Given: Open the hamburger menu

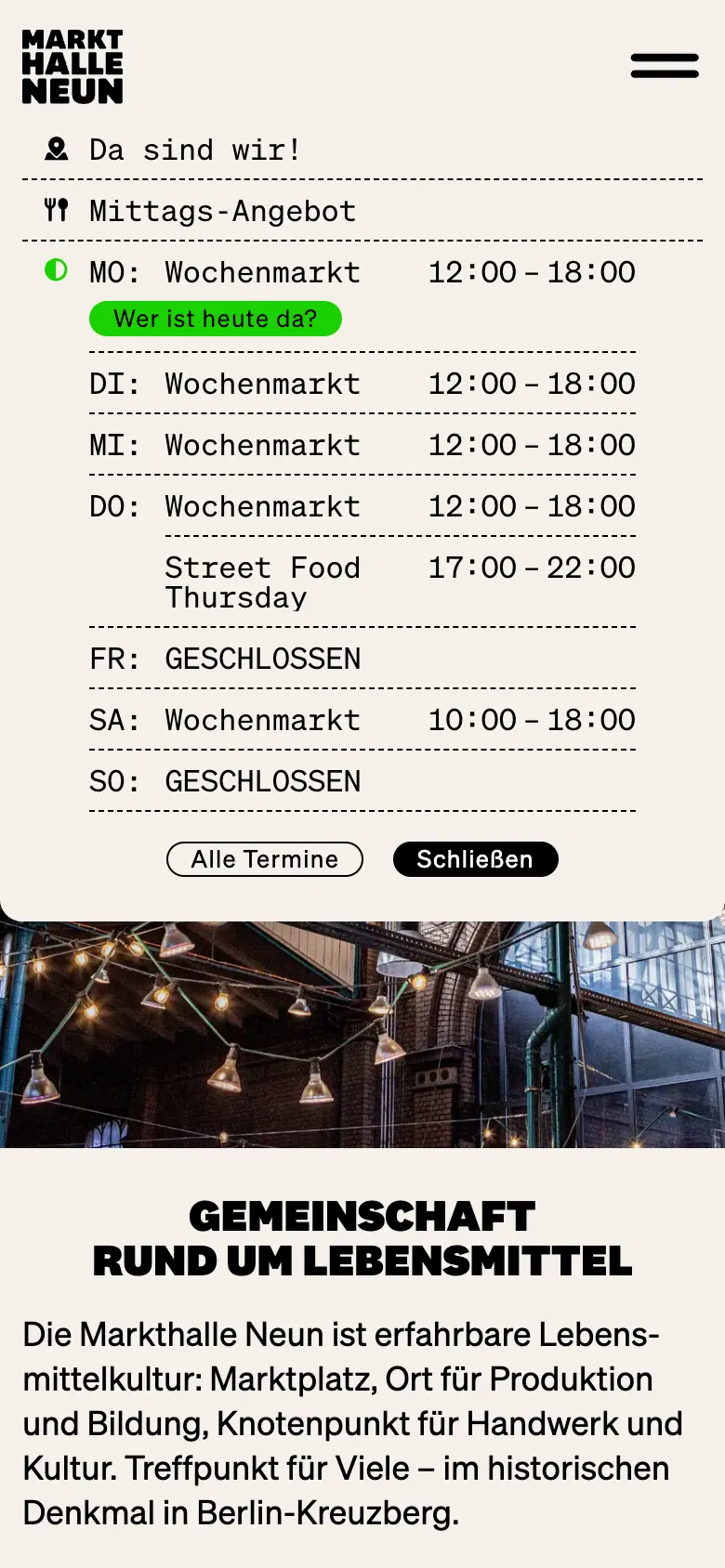Looking at the screenshot, I should click(x=664, y=66).
